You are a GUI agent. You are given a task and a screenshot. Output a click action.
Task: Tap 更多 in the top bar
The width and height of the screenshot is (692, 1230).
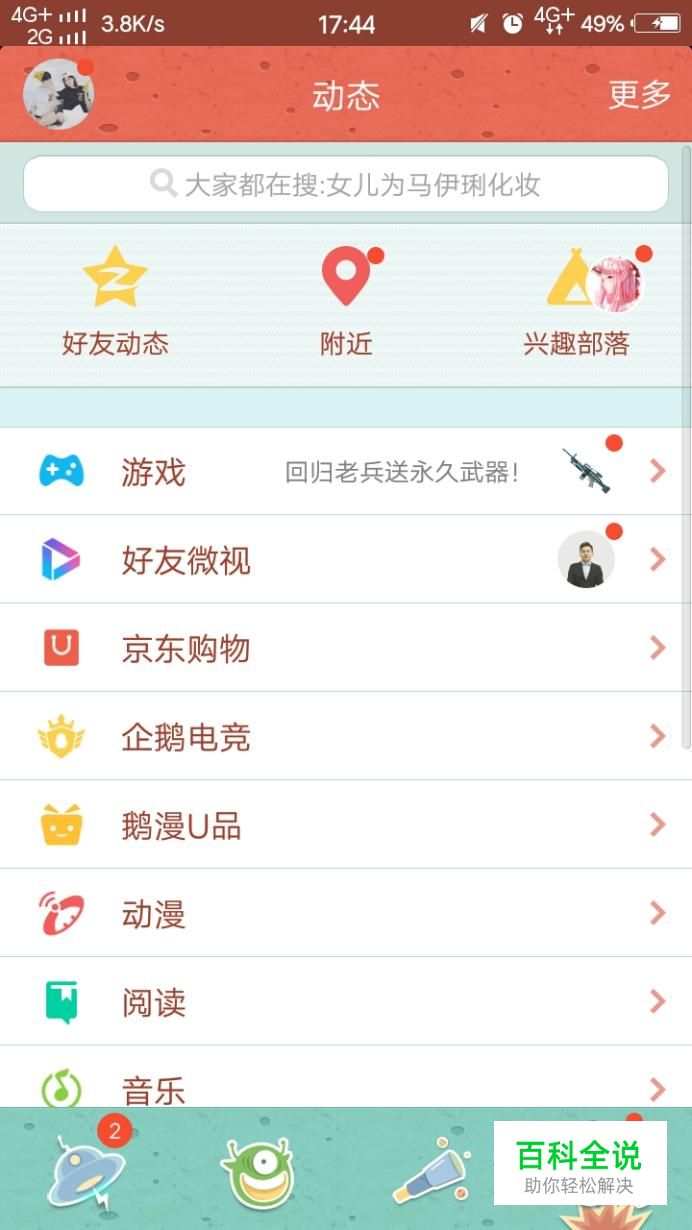click(639, 95)
